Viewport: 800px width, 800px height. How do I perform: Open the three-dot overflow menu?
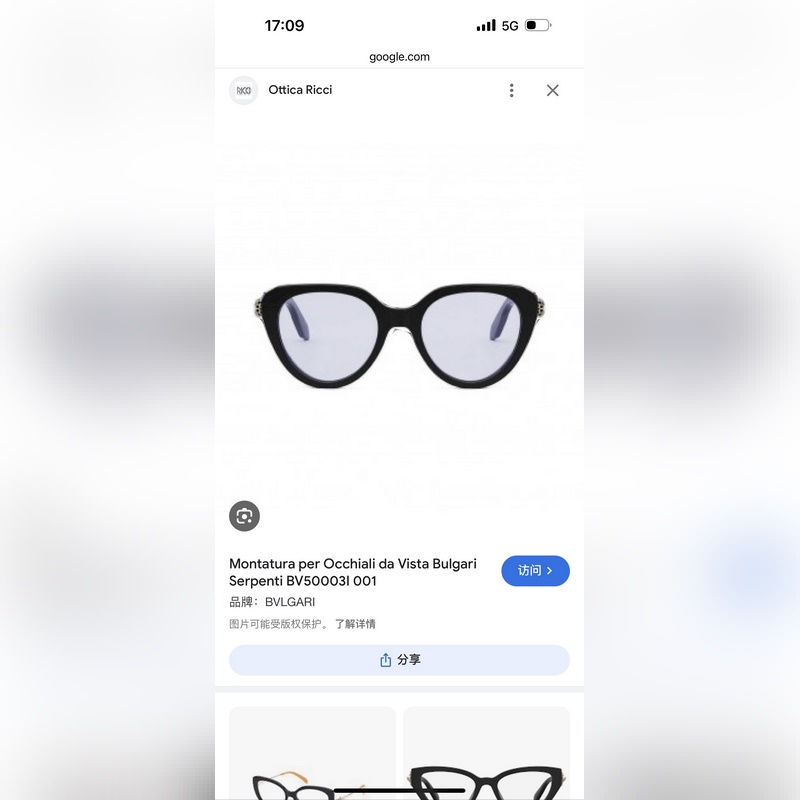click(511, 90)
